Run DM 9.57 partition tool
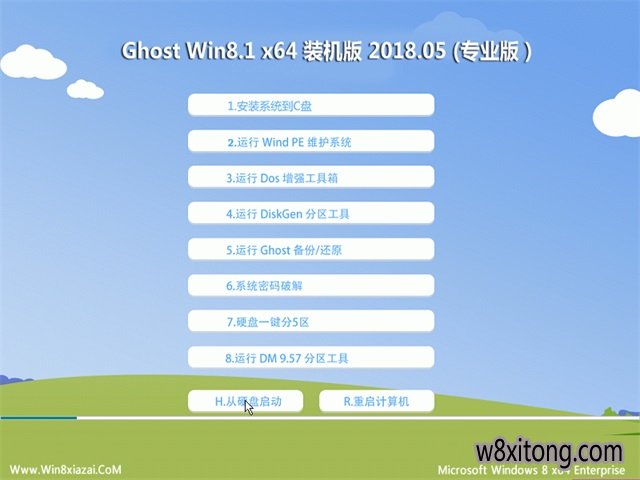 click(x=310, y=358)
